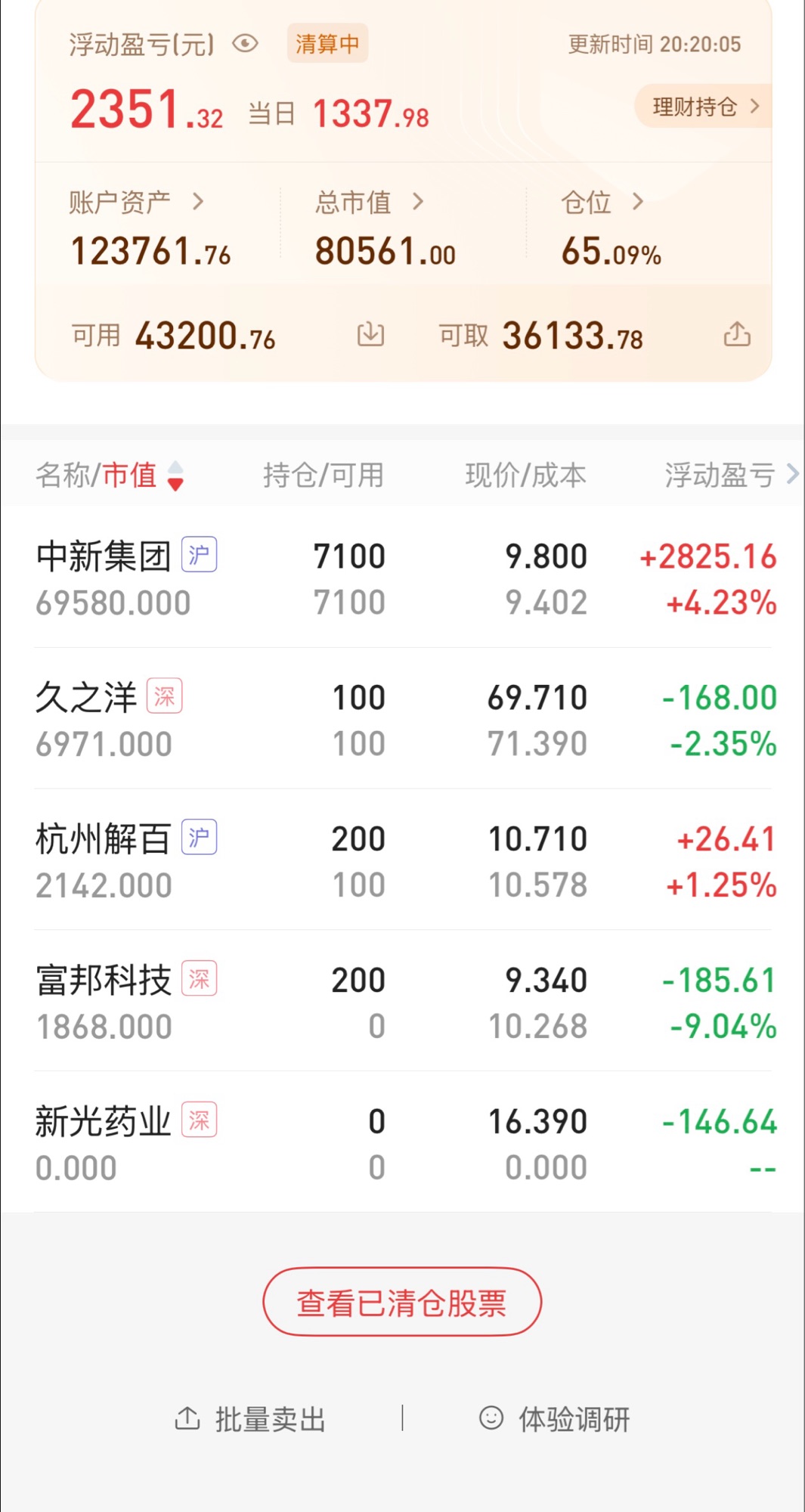This screenshot has width=805, height=1512.
Task: Expand more columns via 浮动盈亏 arrow
Action: pyautogui.click(x=791, y=475)
